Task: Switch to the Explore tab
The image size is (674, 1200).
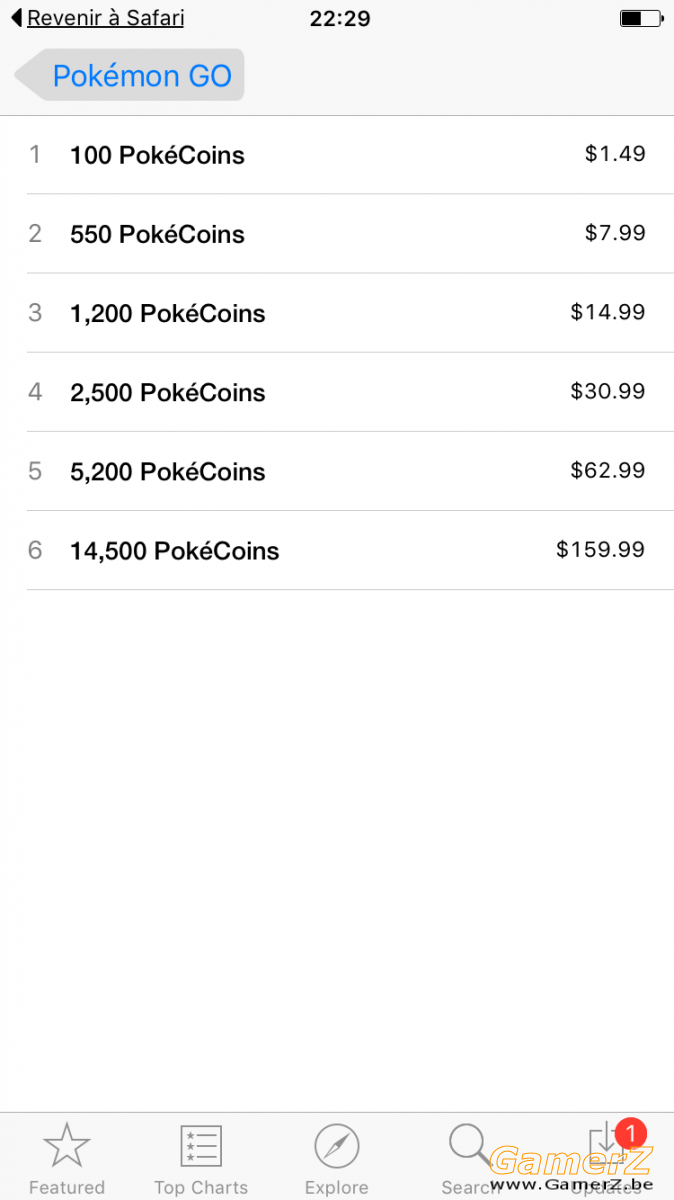Action: (337, 1159)
